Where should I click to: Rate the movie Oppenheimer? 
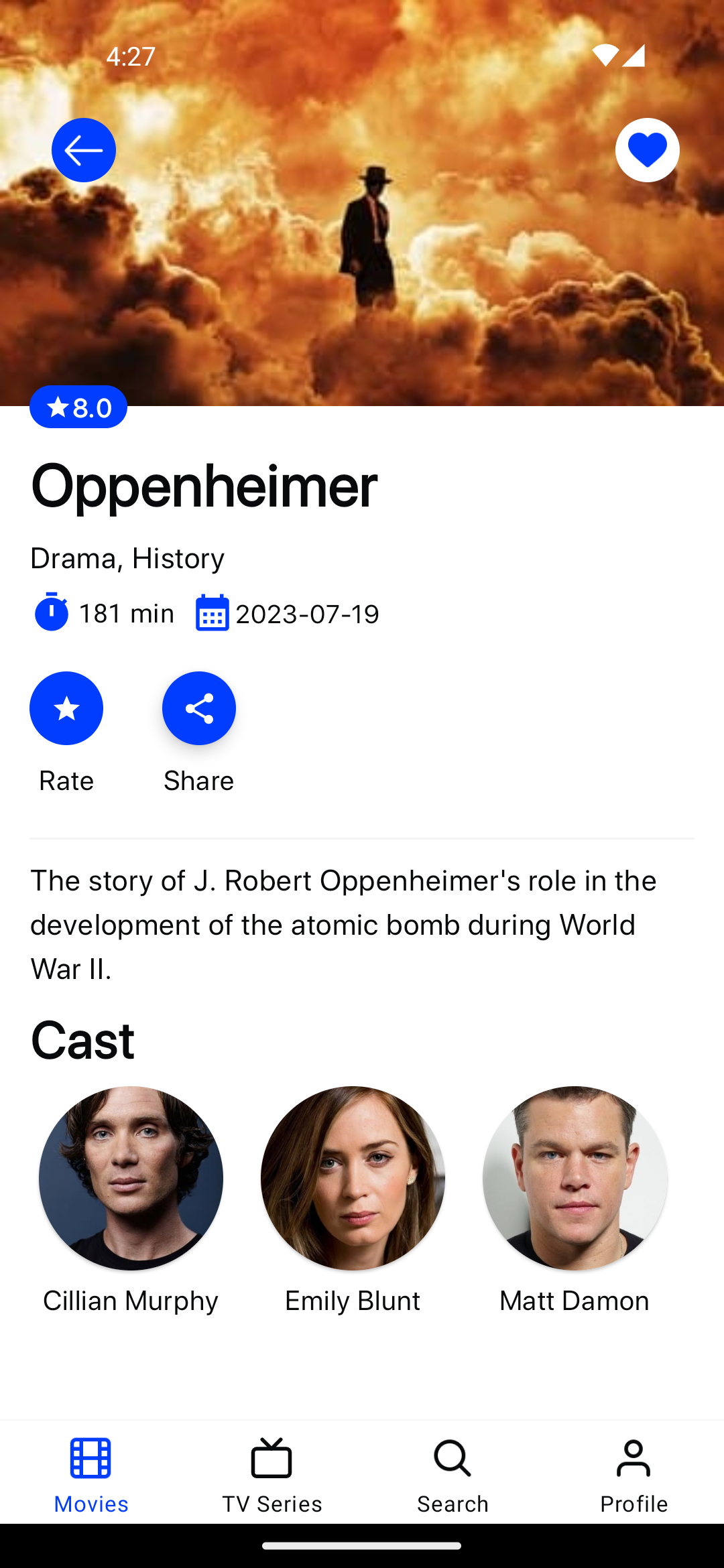pyautogui.click(x=66, y=708)
